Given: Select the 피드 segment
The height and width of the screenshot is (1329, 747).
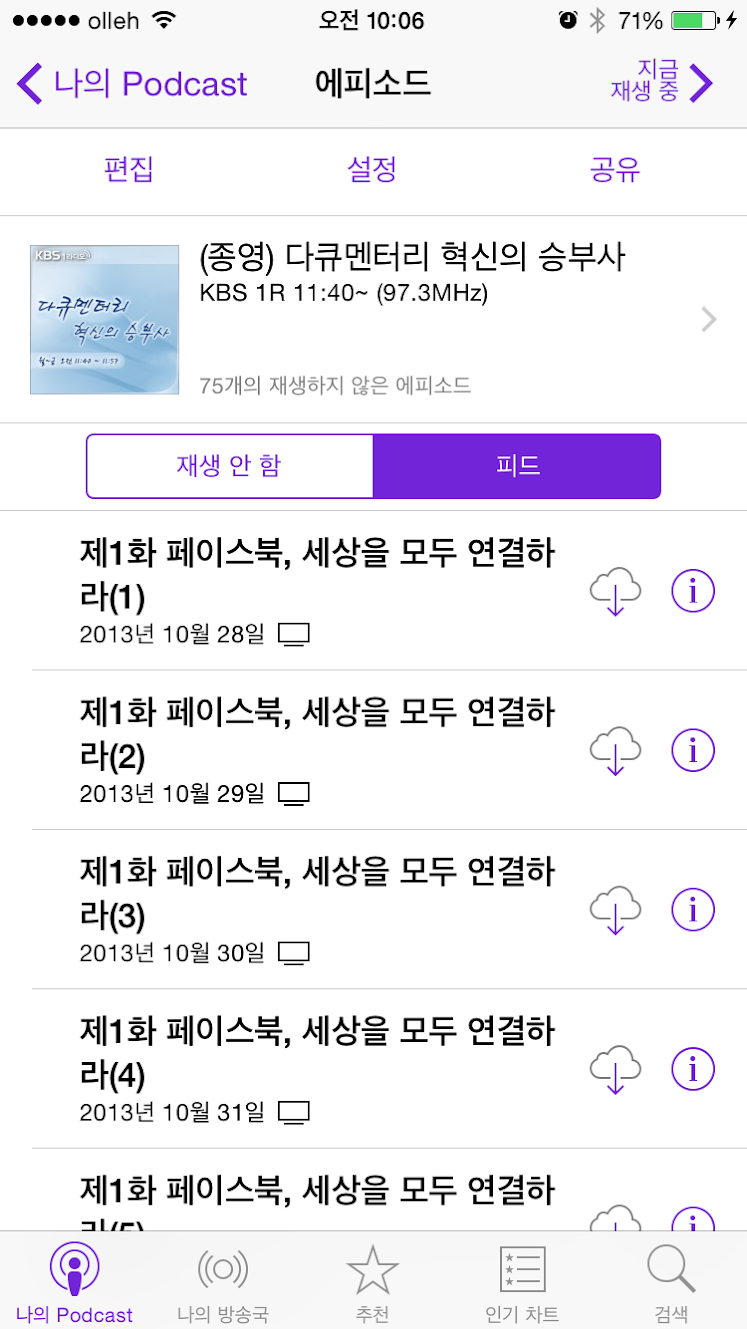Looking at the screenshot, I should coord(517,466).
